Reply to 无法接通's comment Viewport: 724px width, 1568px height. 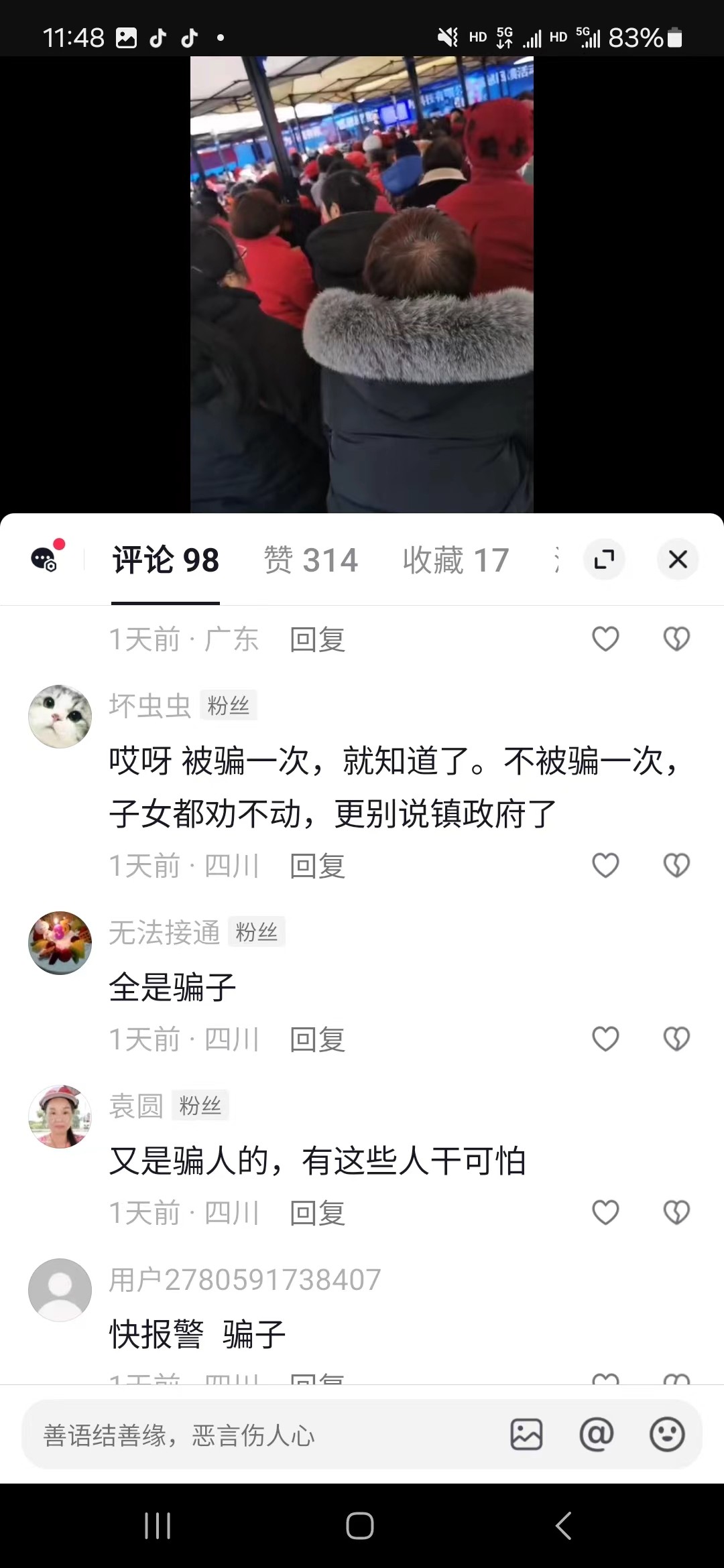(317, 1040)
